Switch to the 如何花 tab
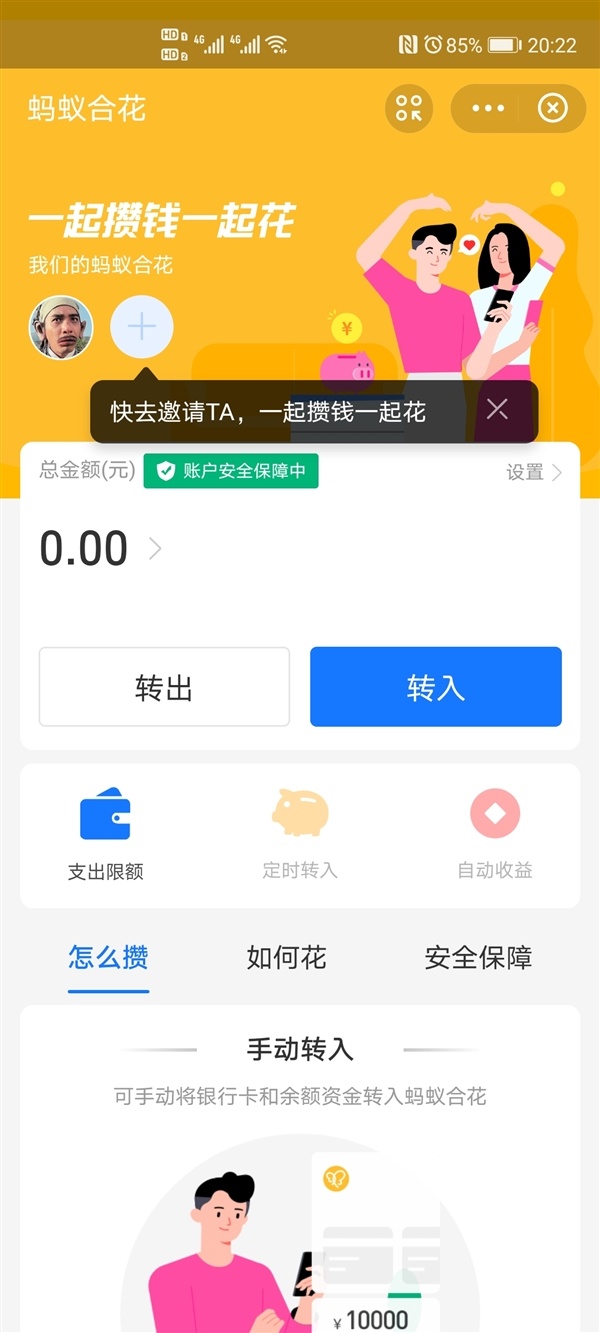Viewport: 600px width, 1333px height. click(287, 958)
